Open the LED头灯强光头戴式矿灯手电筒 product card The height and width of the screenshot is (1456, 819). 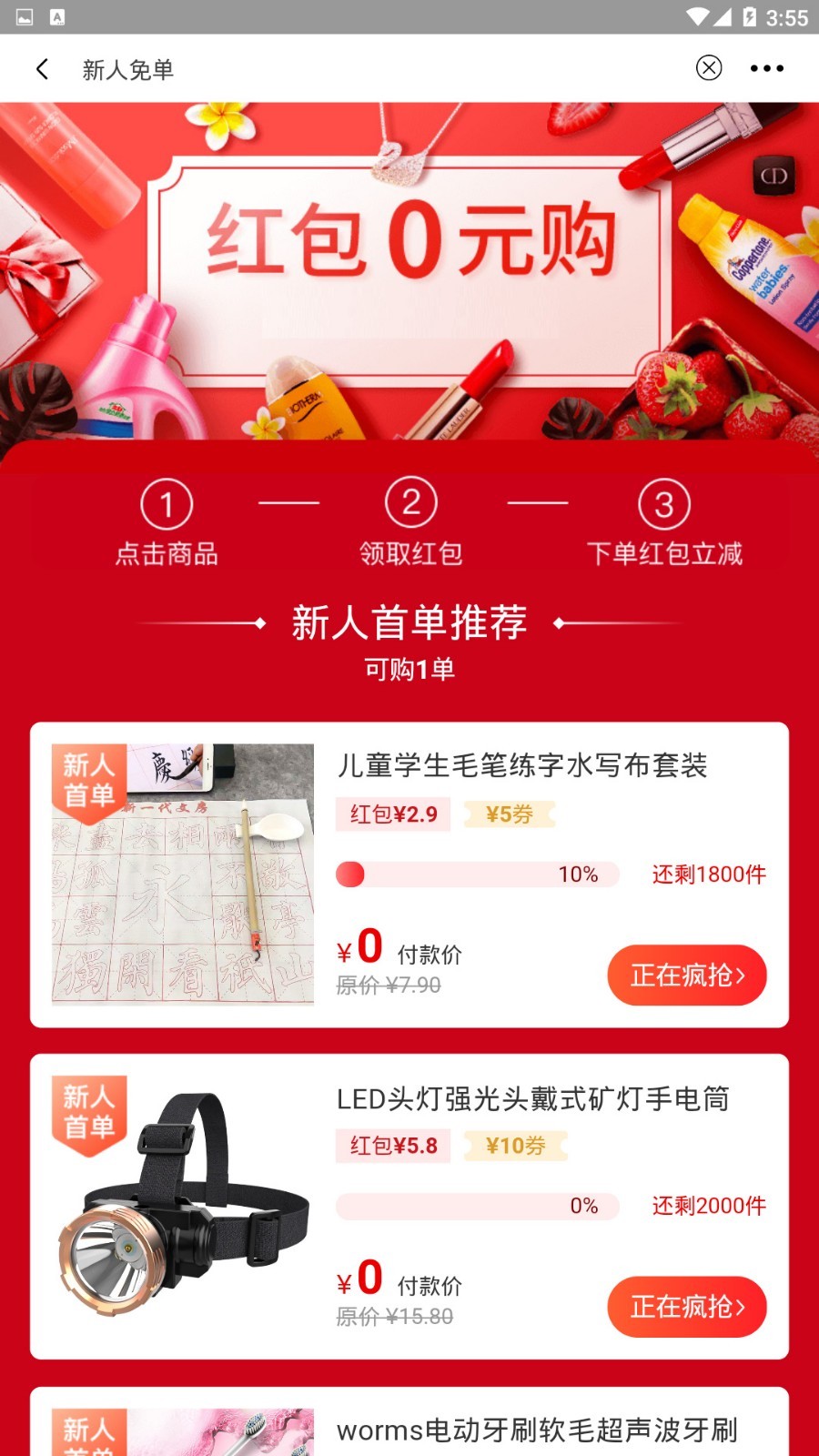click(532, 1099)
